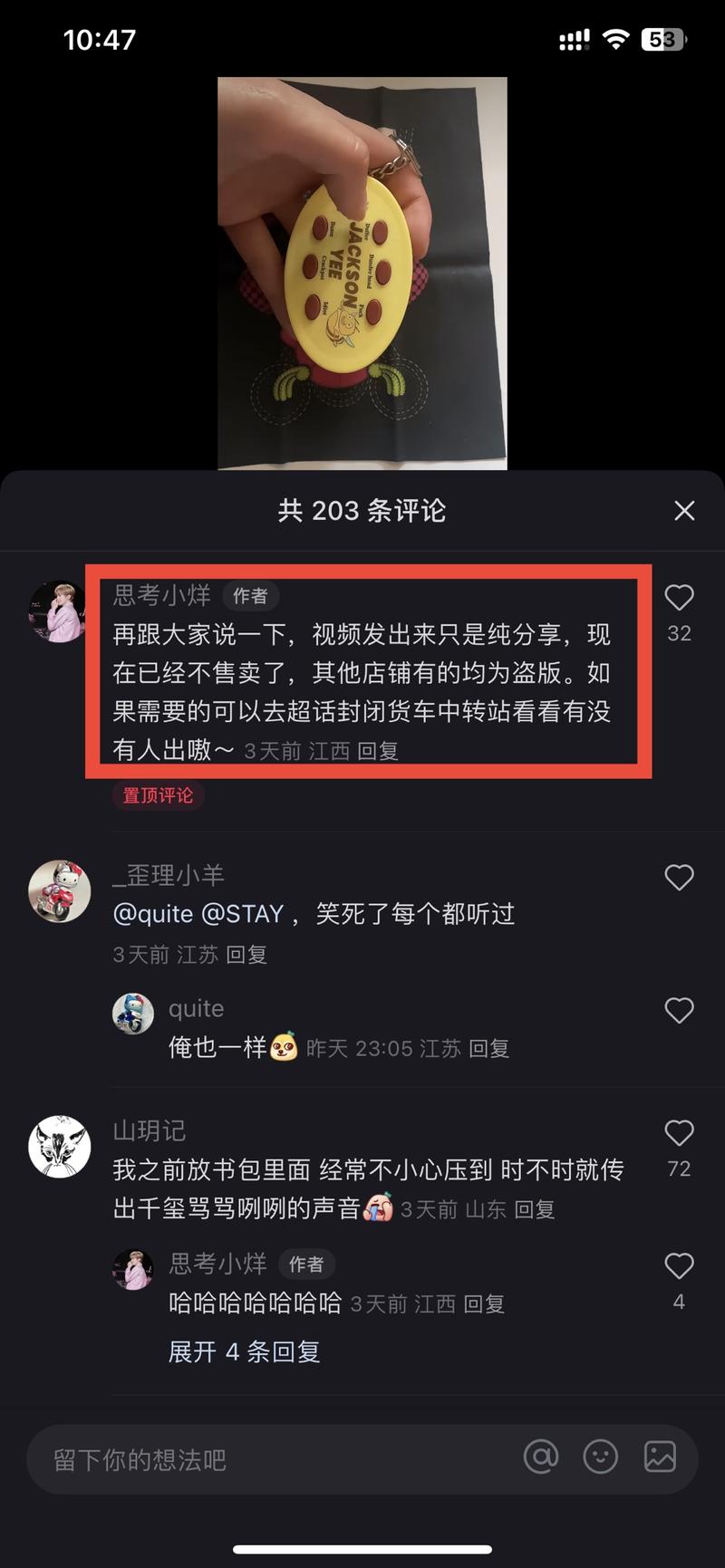725x1568 pixels.
Task: Tap the video frame showing the keychain
Action: pos(362,272)
